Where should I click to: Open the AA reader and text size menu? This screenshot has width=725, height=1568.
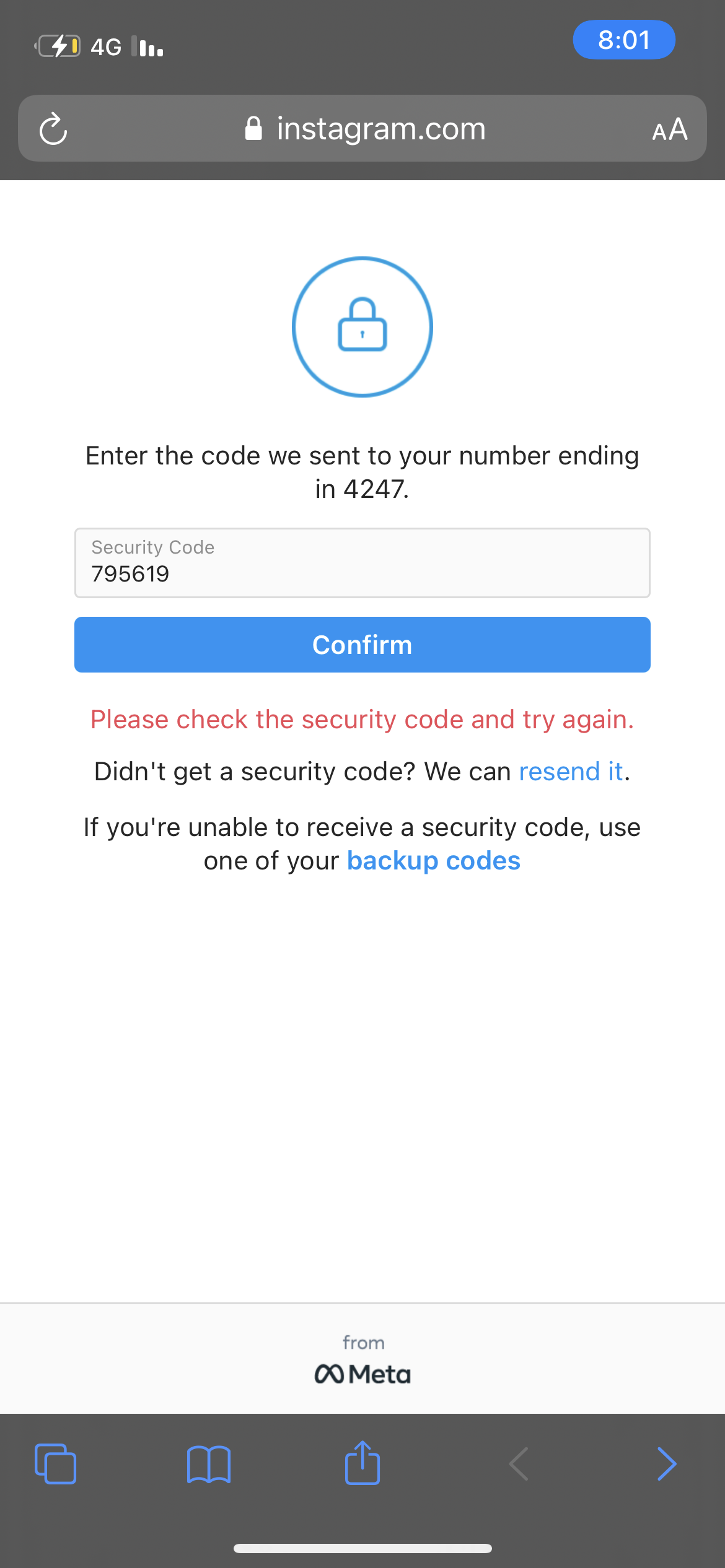(670, 129)
